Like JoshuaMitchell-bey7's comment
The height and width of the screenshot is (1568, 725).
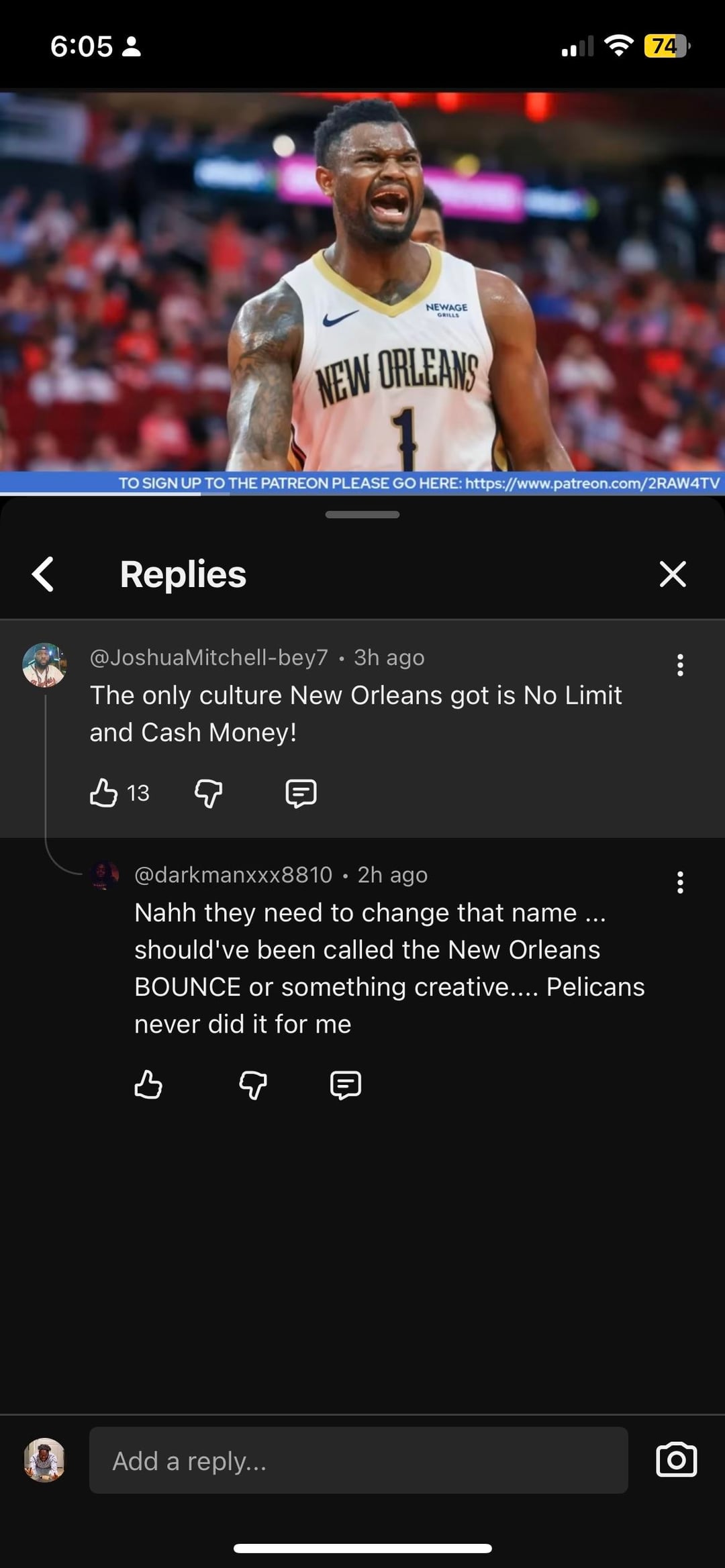click(x=104, y=793)
